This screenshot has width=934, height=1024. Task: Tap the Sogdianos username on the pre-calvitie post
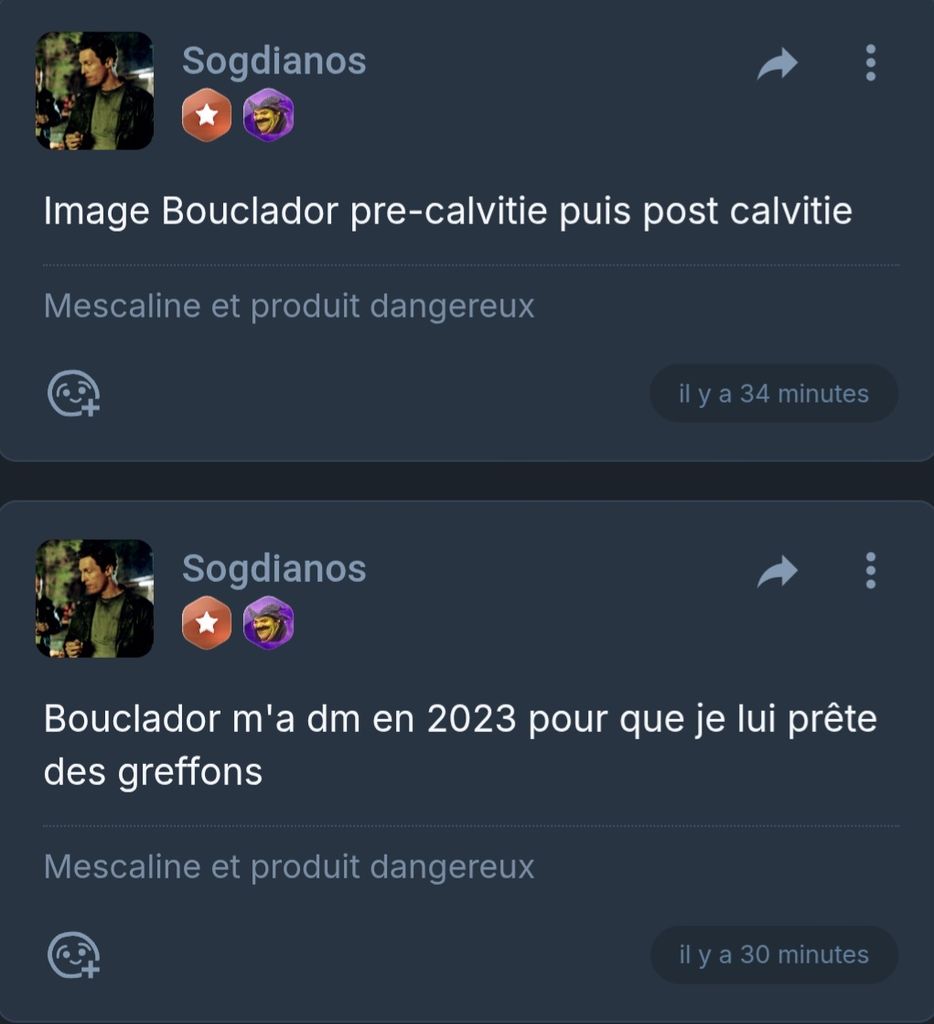point(274,61)
